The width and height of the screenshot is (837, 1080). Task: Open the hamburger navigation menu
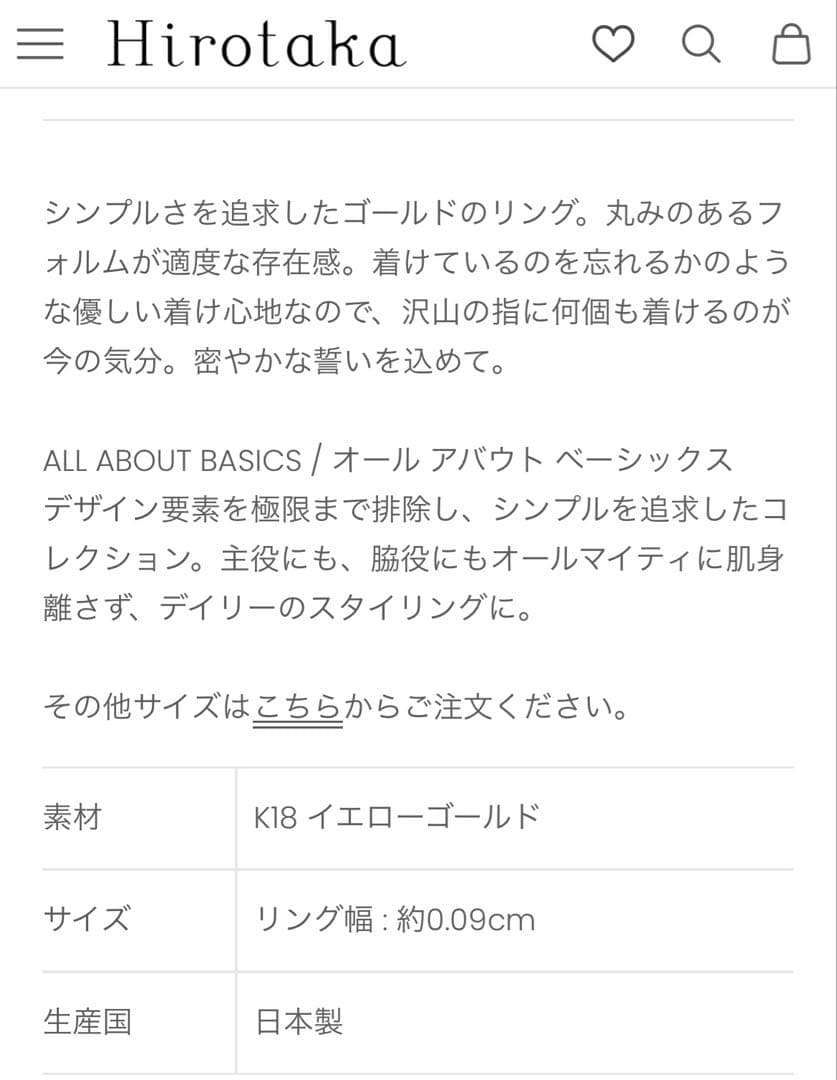tap(40, 44)
